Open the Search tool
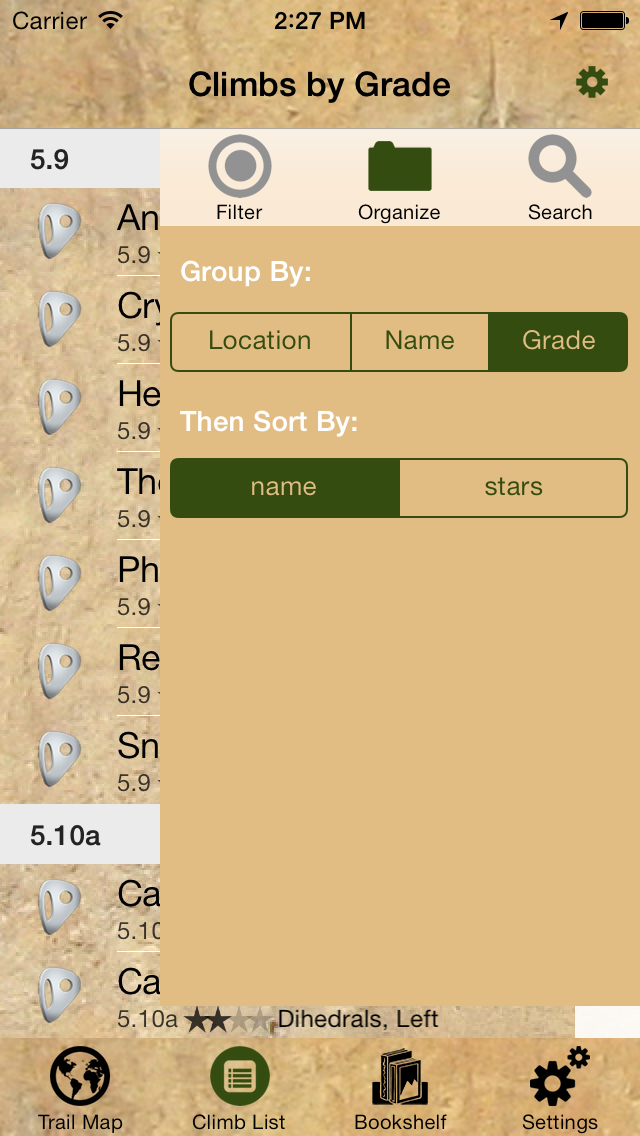640x1136 pixels. click(560, 180)
